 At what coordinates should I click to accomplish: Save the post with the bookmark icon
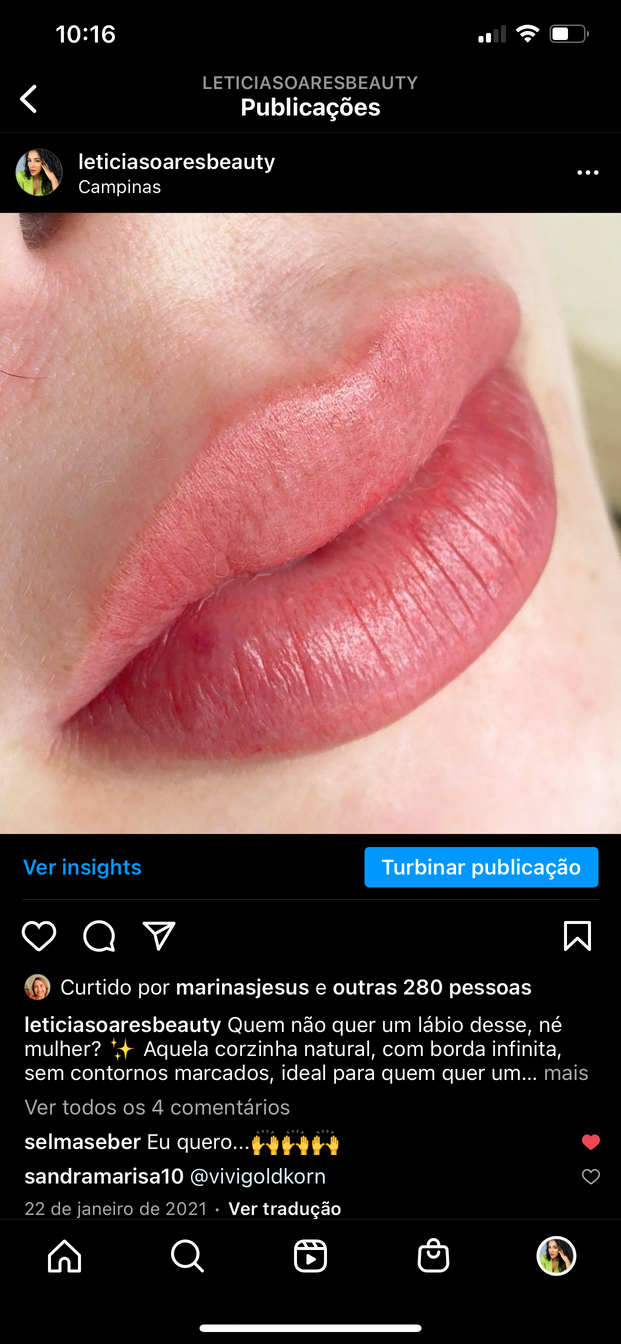pos(577,936)
